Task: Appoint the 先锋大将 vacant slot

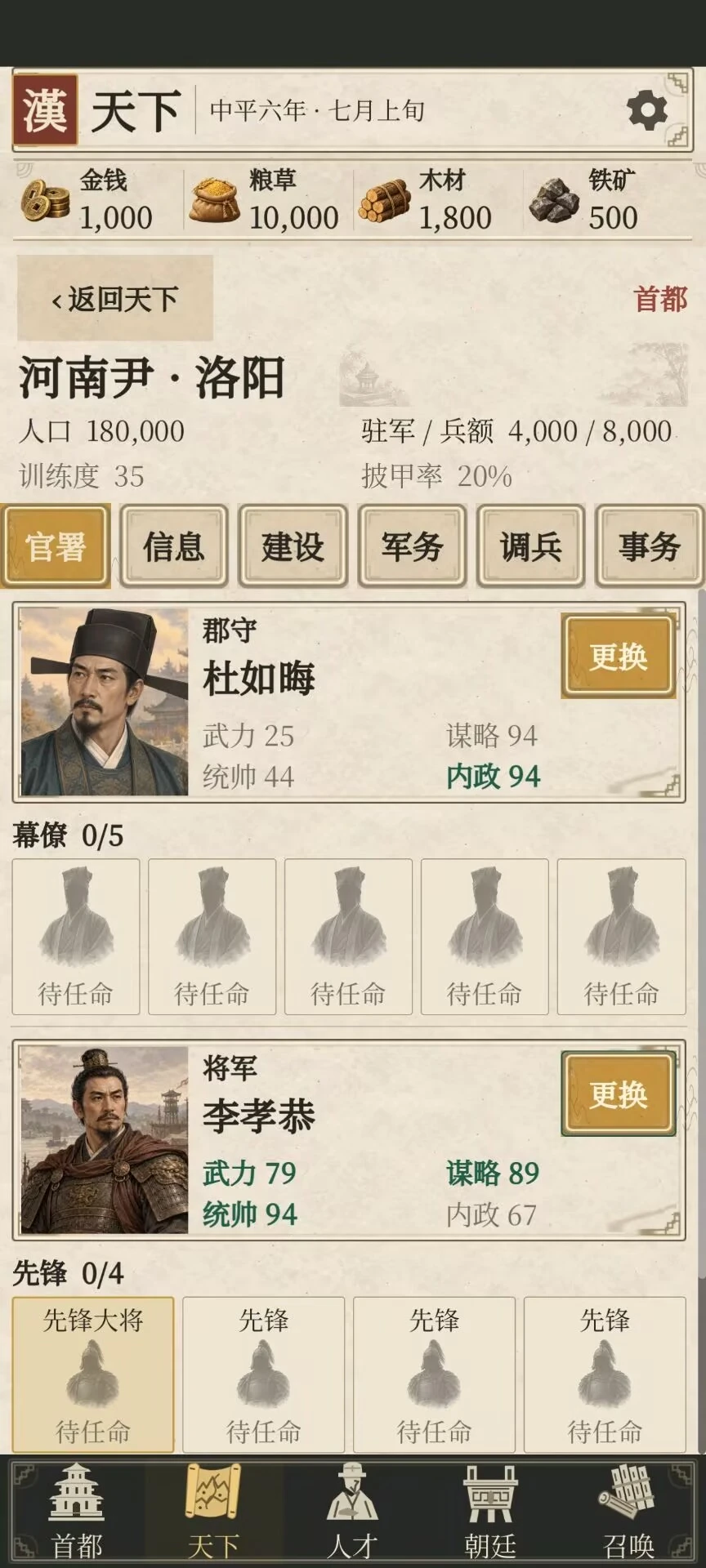Action: (x=93, y=1374)
